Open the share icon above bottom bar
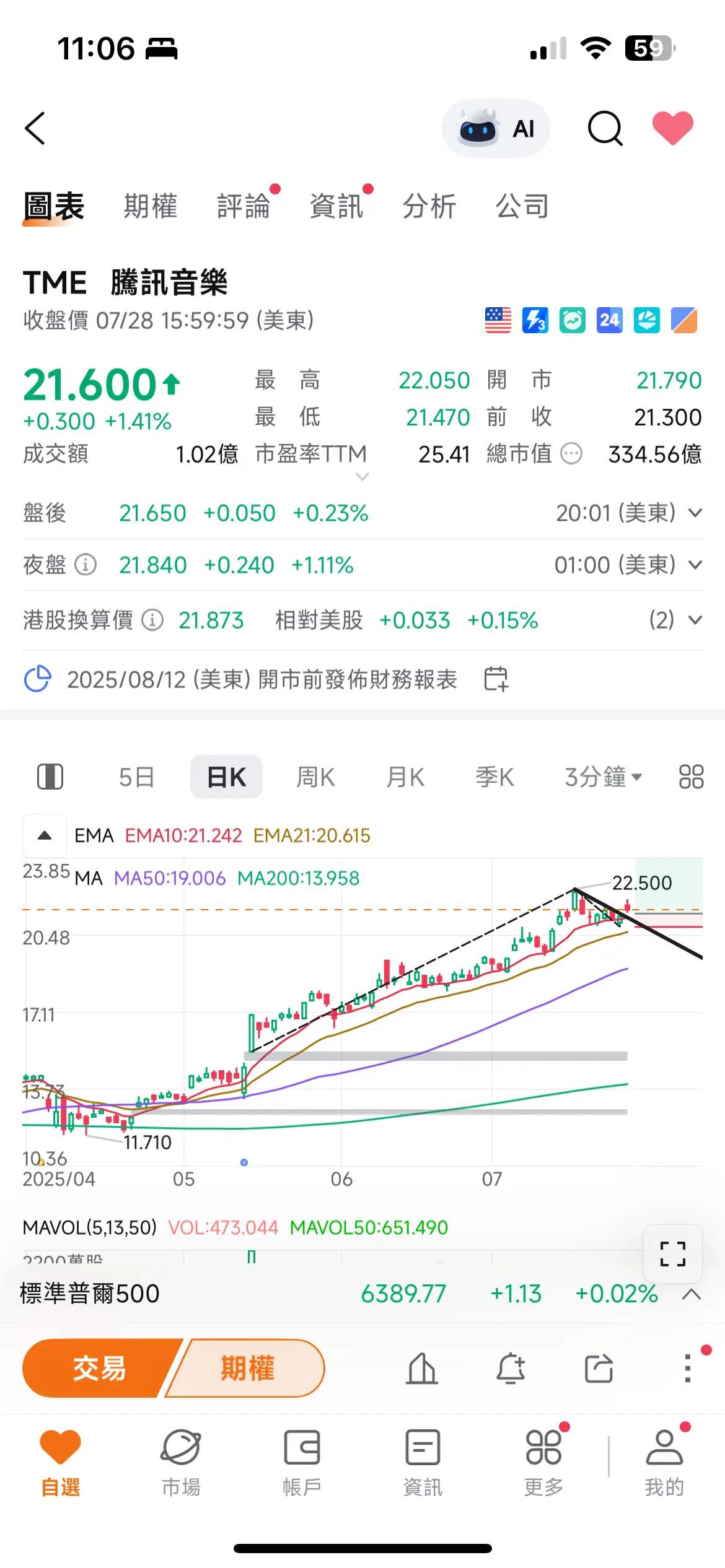725x1568 pixels. tap(598, 1369)
